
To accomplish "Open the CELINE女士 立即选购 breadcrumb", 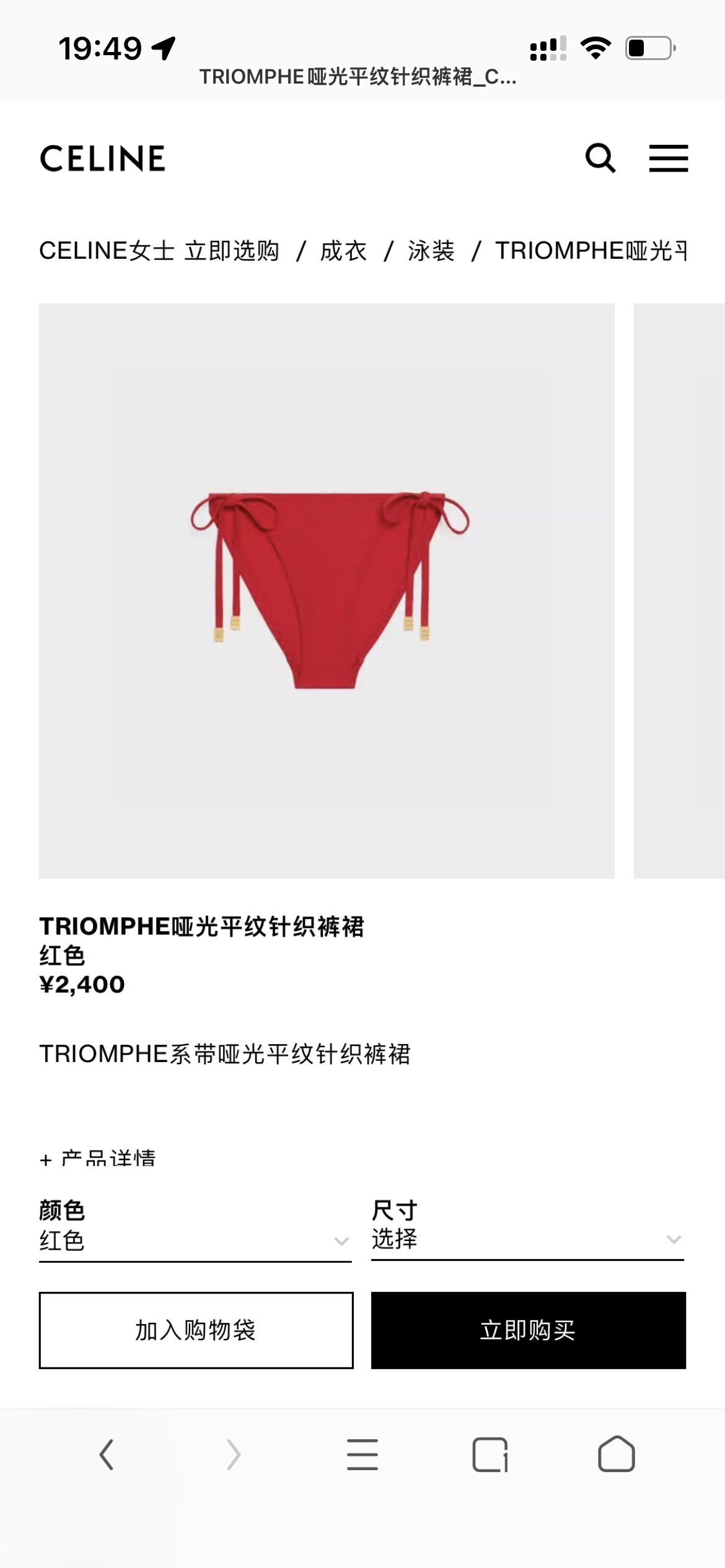I will (x=159, y=251).
